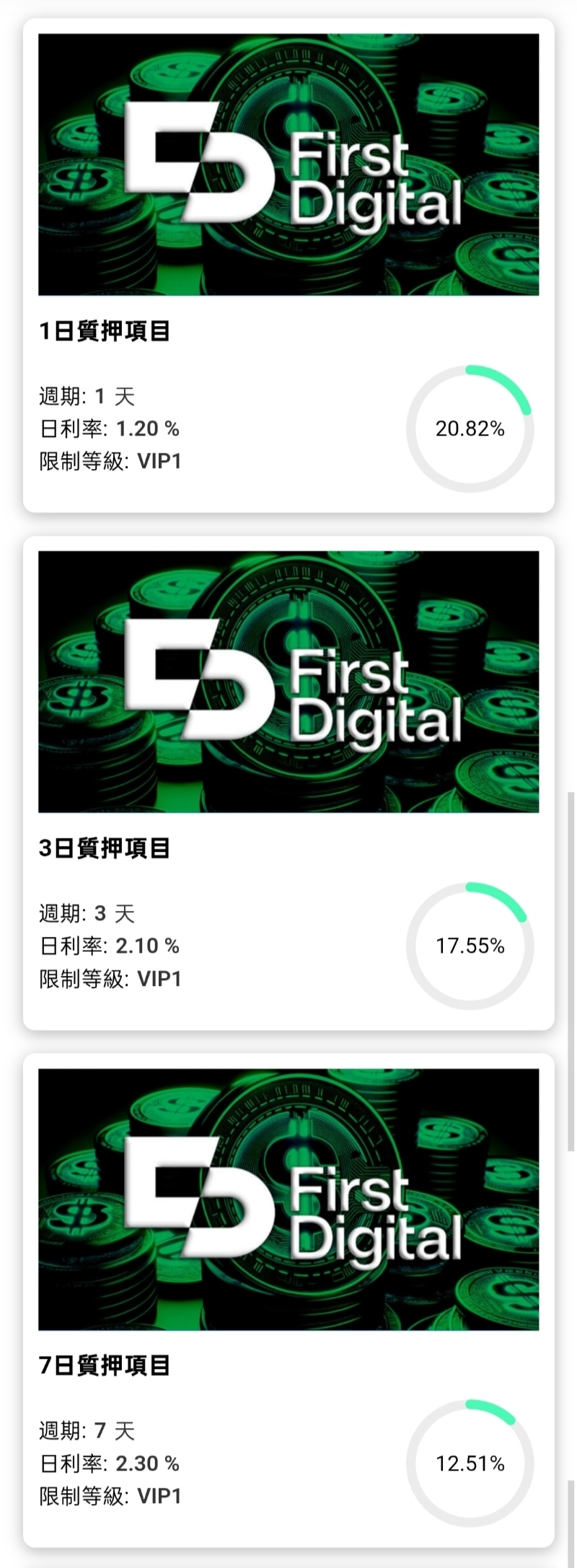Open the 1日質押項目 staking card

[x=288, y=265]
